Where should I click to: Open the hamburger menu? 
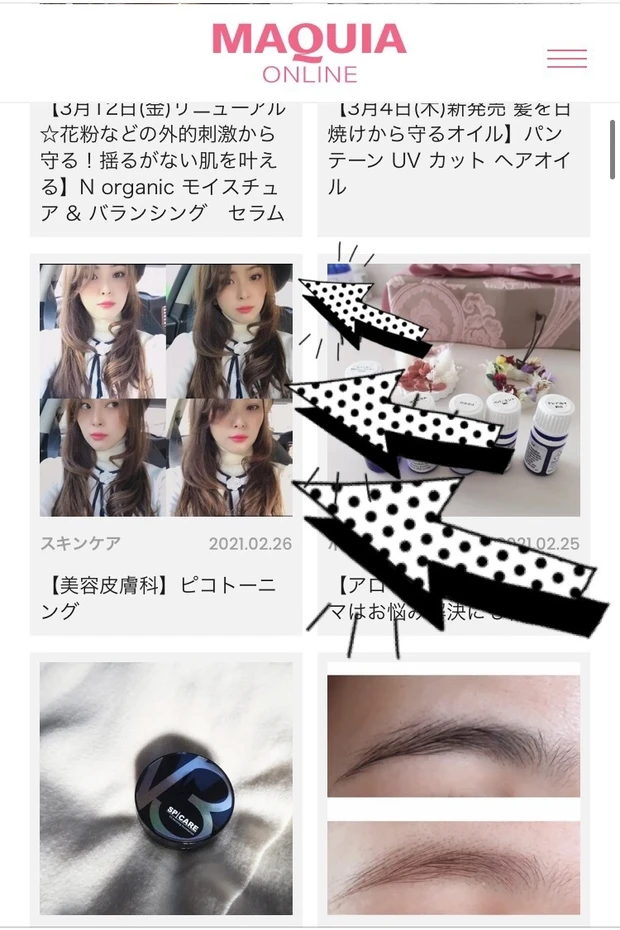pyautogui.click(x=567, y=59)
